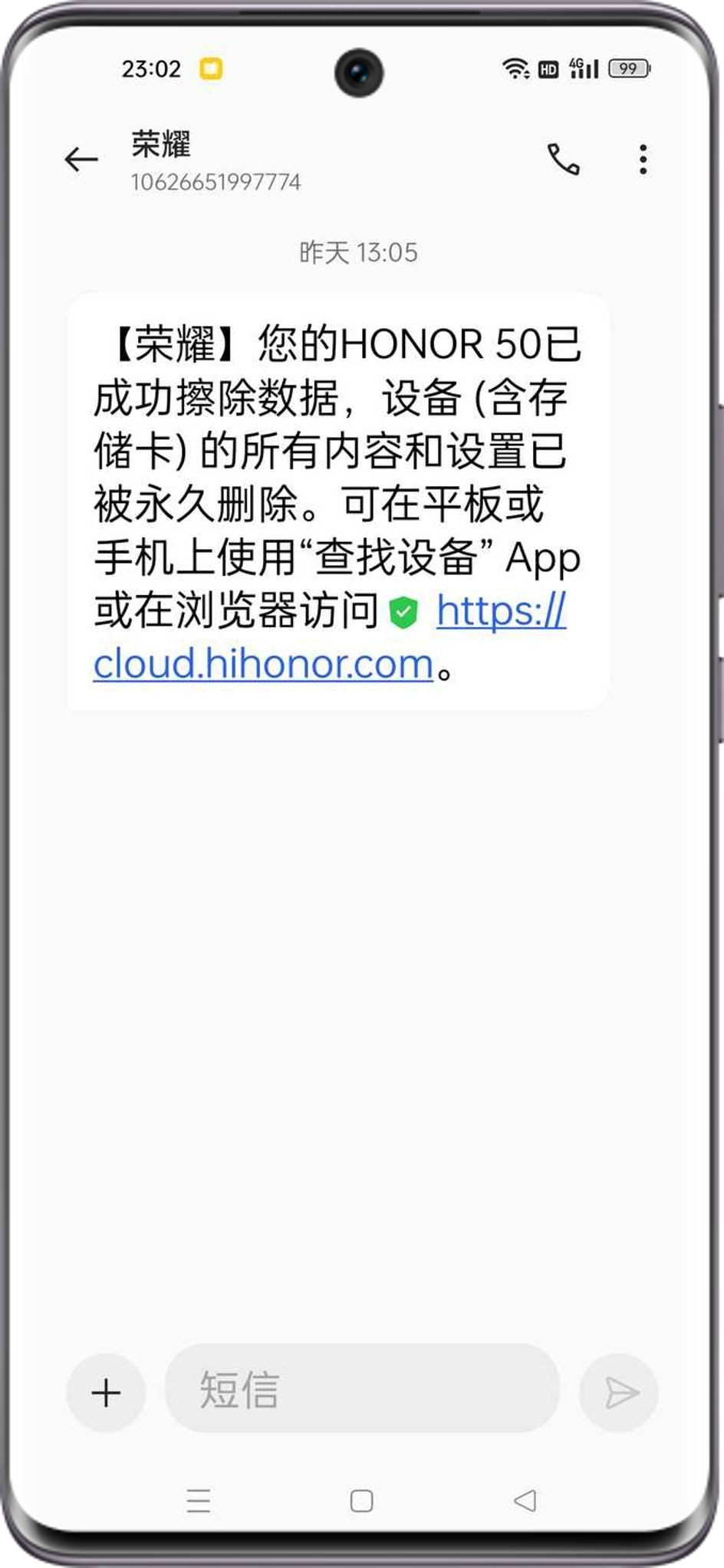This screenshot has width=724, height=1568.
Task: Call the sender 10626651997774
Action: pos(563,159)
